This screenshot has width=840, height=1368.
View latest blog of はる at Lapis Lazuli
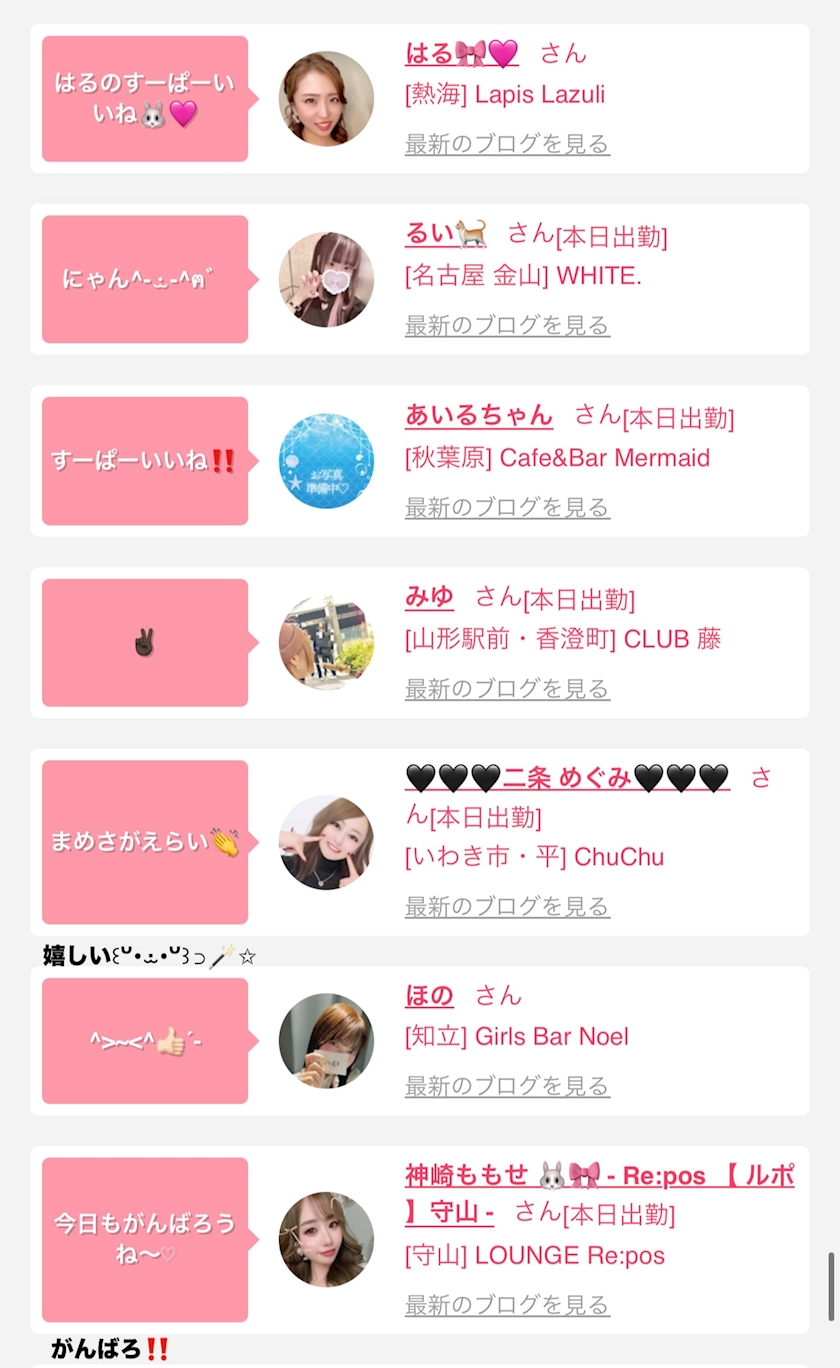tap(507, 144)
